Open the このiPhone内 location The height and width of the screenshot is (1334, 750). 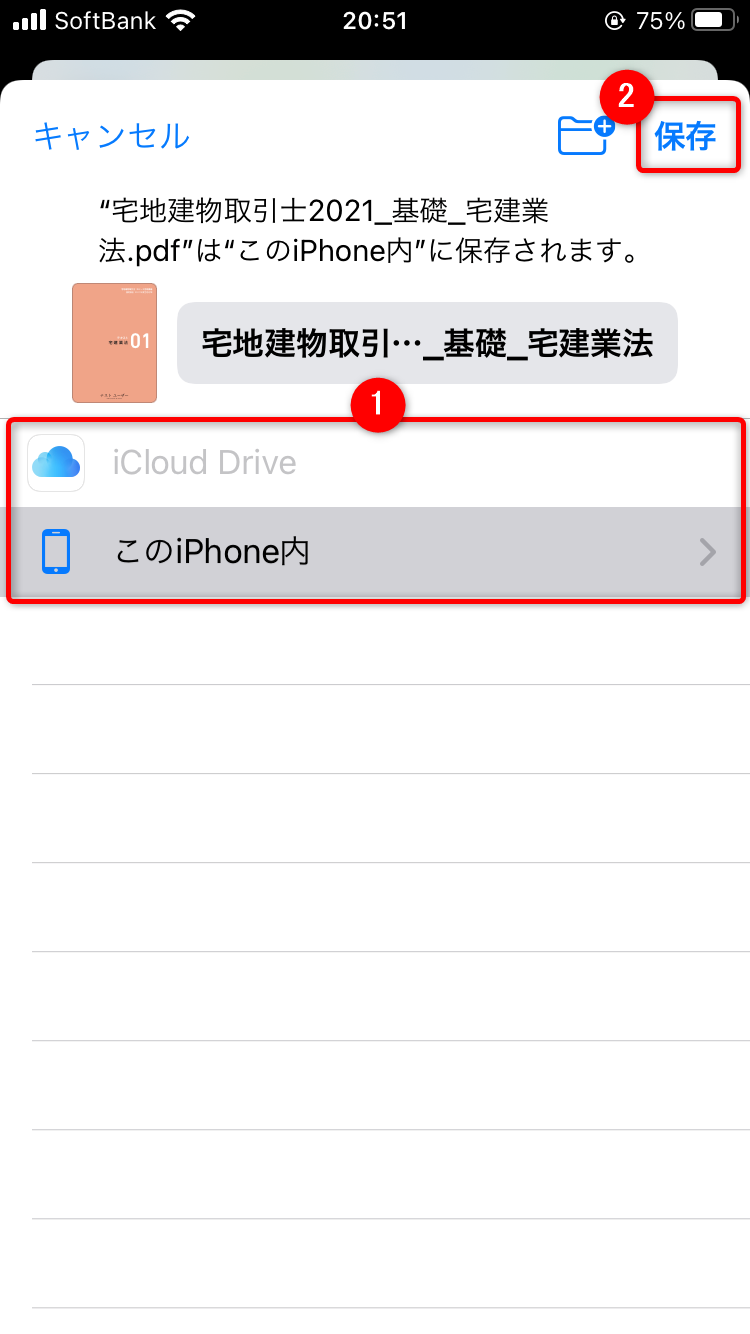pyautogui.click(x=375, y=552)
